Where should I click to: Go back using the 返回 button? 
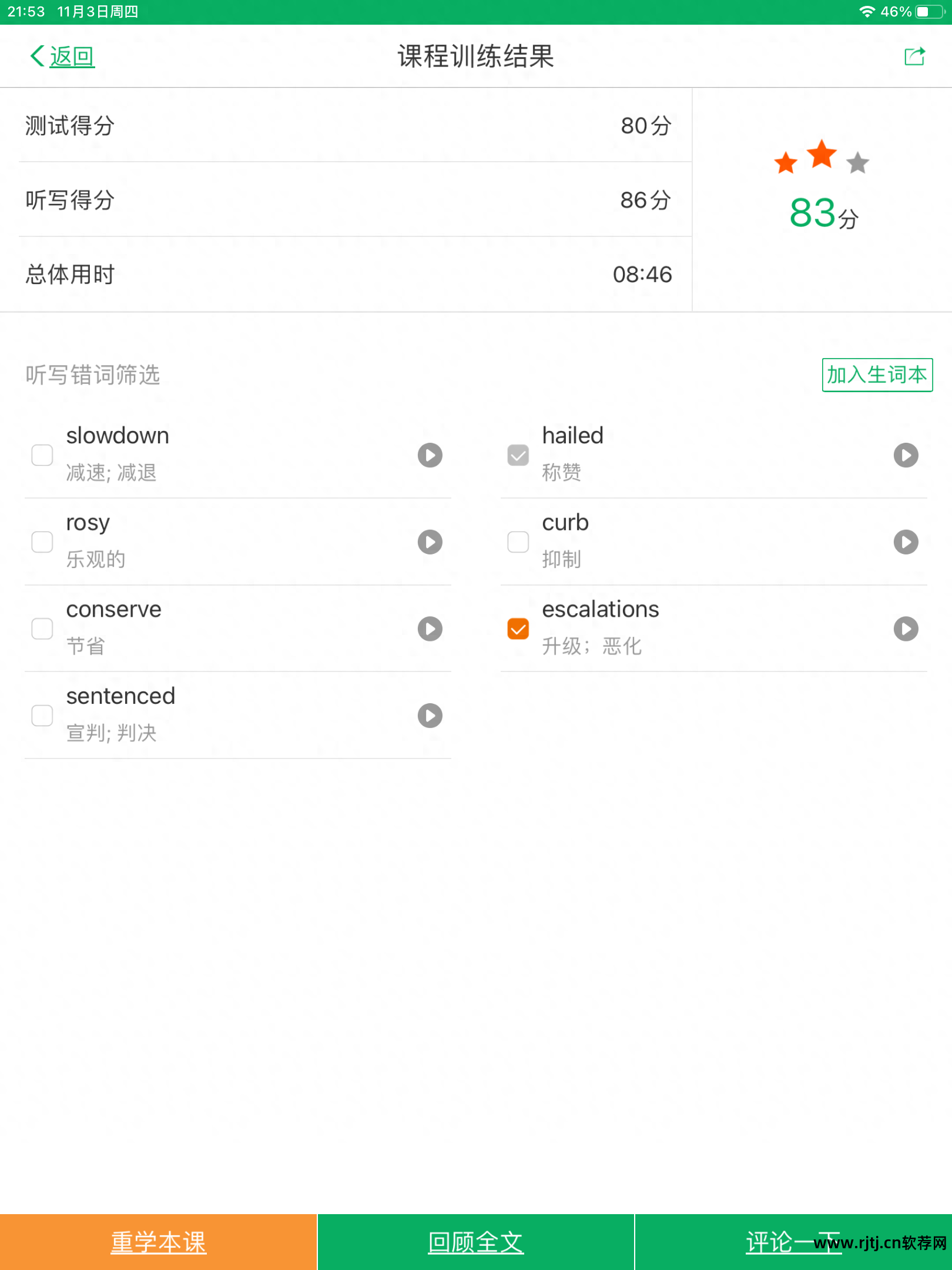tap(63, 56)
